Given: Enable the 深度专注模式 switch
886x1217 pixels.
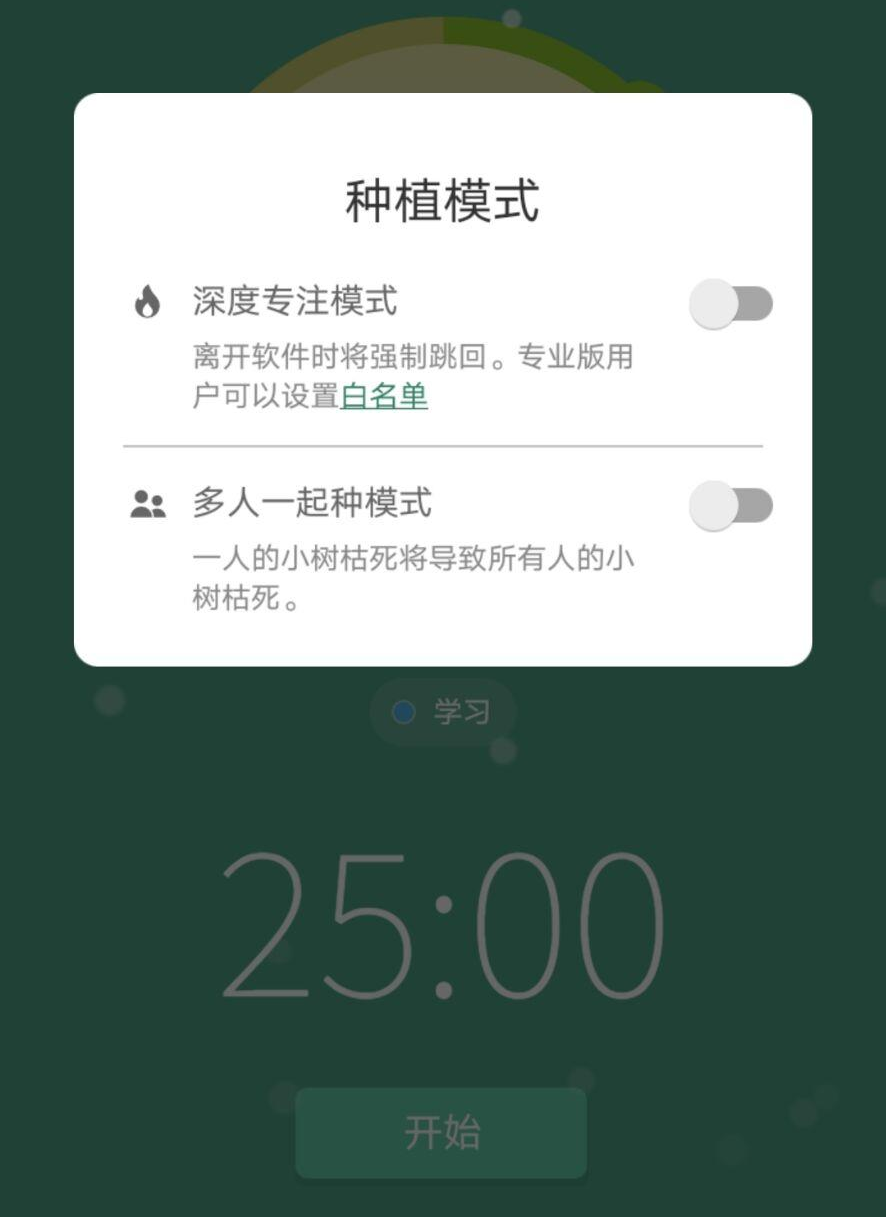Looking at the screenshot, I should [x=731, y=304].
